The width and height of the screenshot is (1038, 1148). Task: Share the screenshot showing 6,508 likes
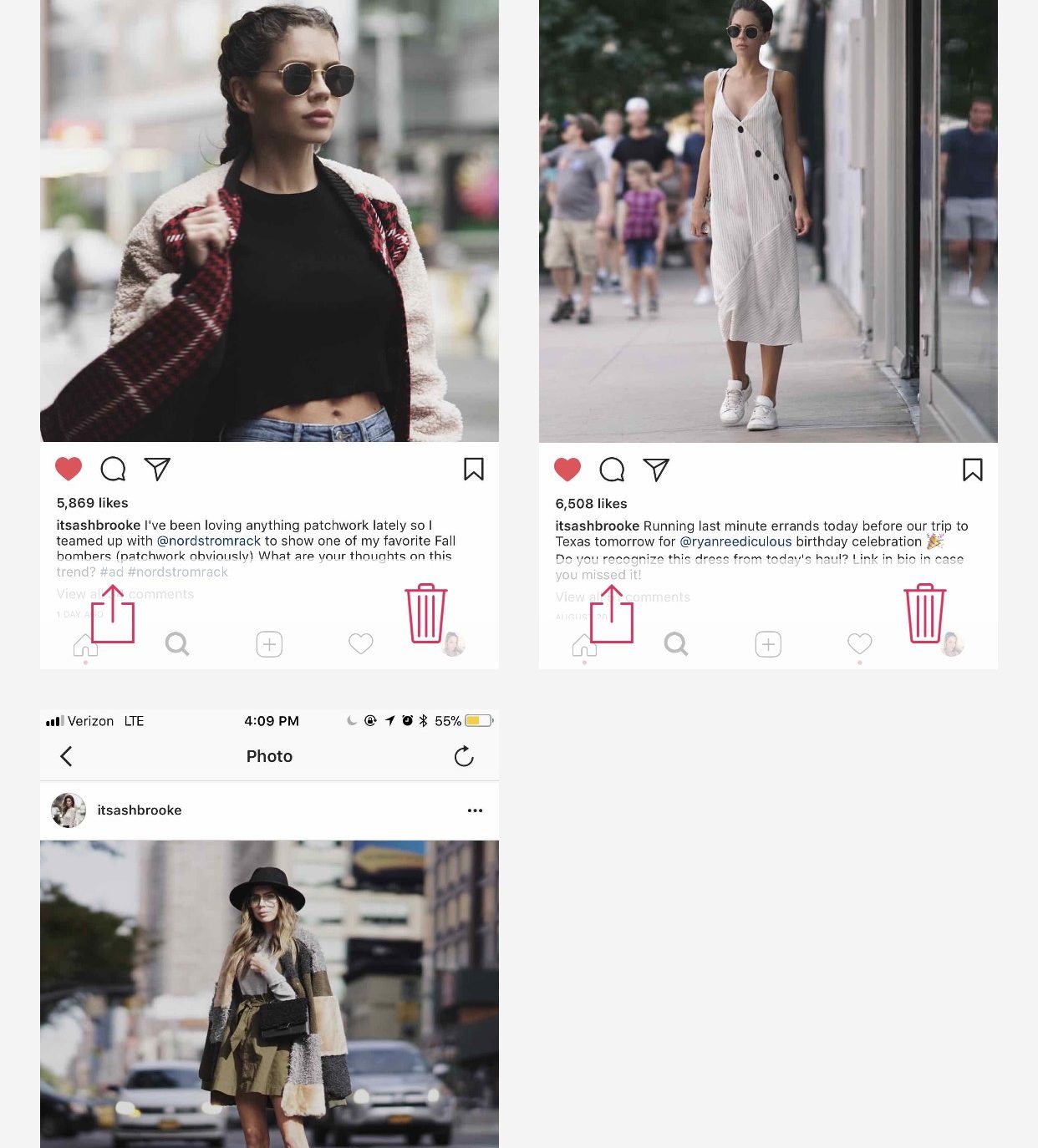612,615
